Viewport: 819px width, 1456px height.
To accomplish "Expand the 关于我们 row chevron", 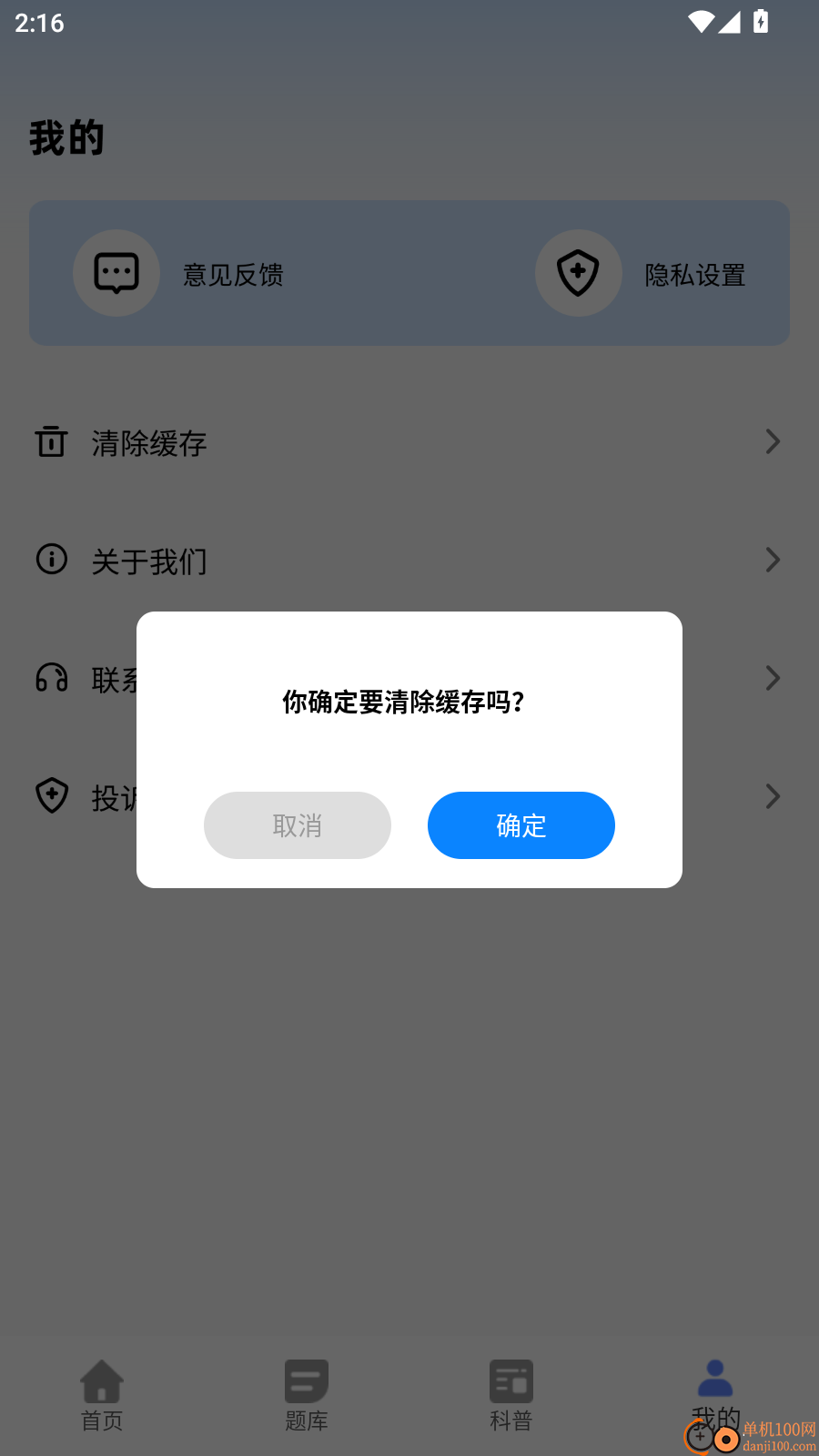I will point(773,561).
